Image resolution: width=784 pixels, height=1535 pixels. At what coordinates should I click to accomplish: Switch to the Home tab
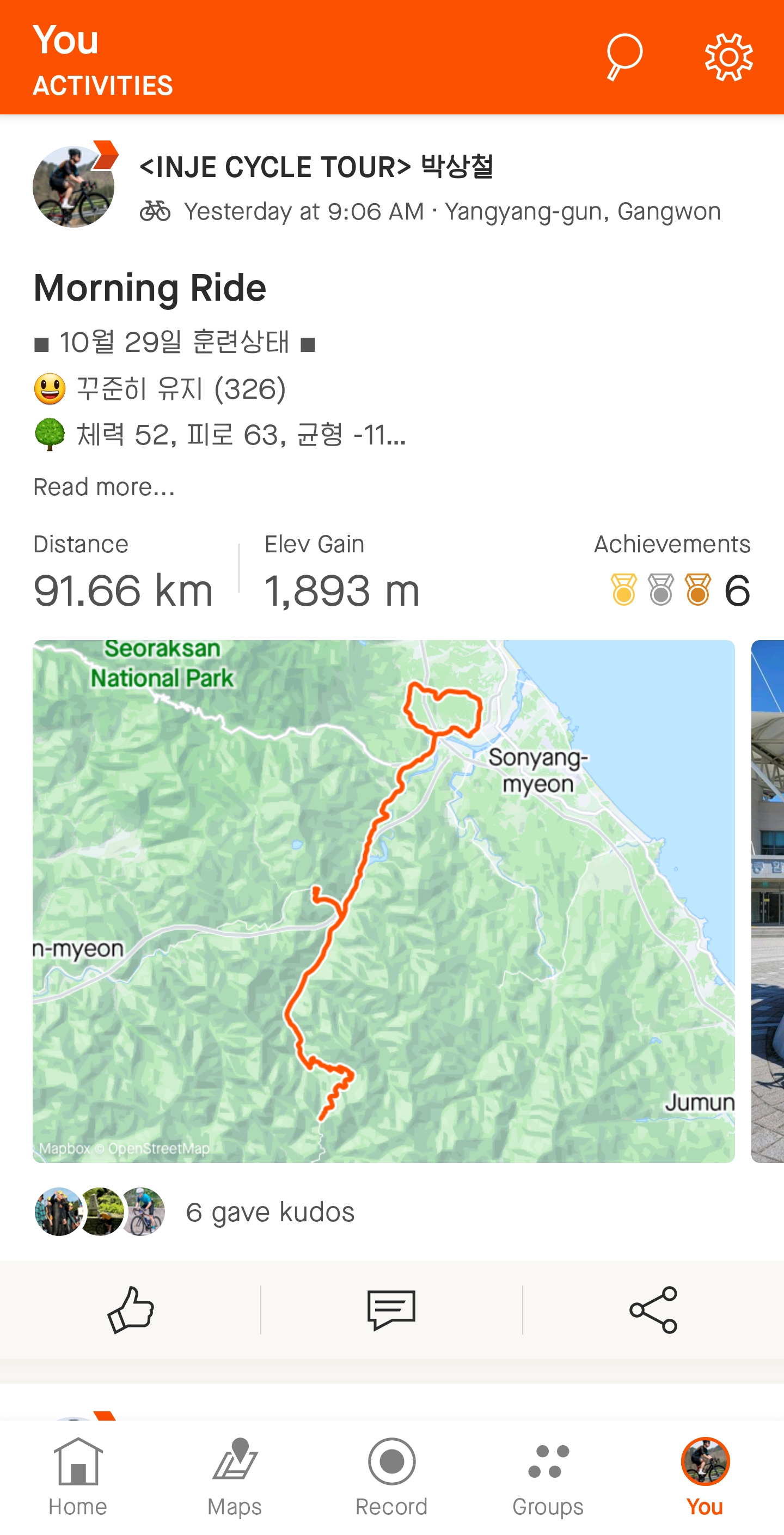coord(78,1477)
